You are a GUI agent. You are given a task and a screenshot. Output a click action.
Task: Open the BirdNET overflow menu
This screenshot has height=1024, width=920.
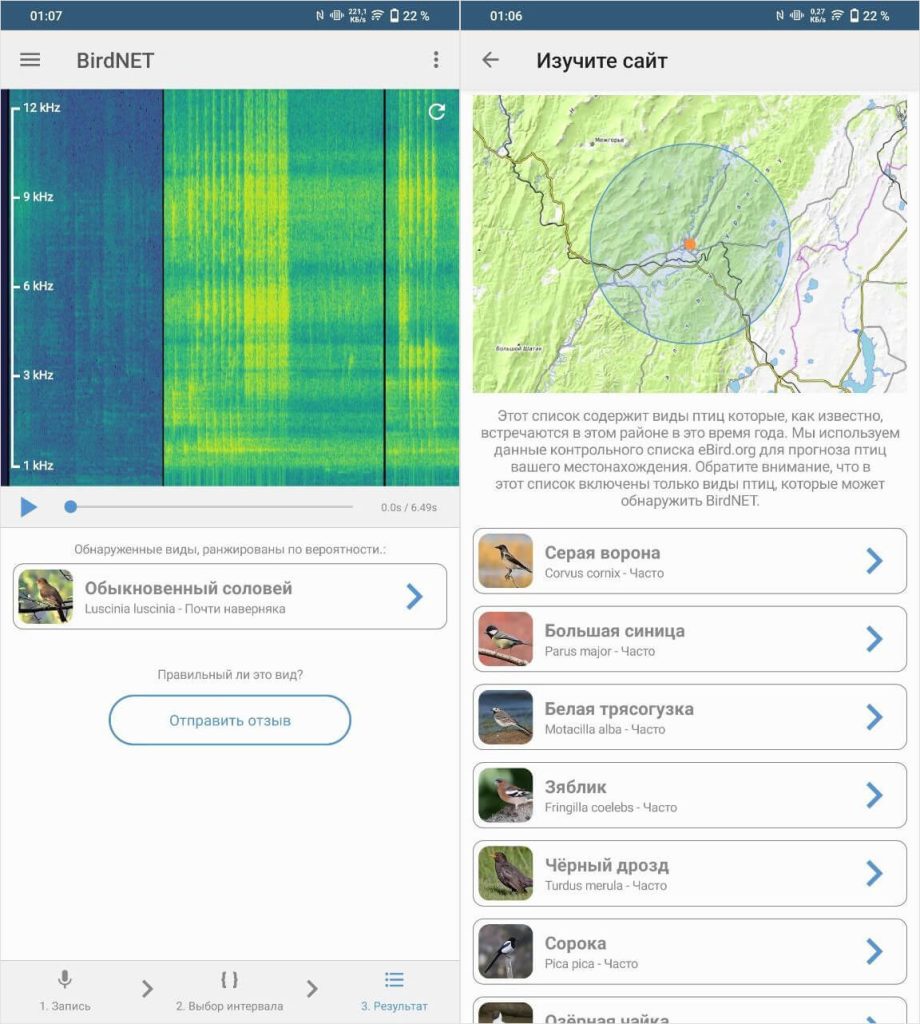435,60
